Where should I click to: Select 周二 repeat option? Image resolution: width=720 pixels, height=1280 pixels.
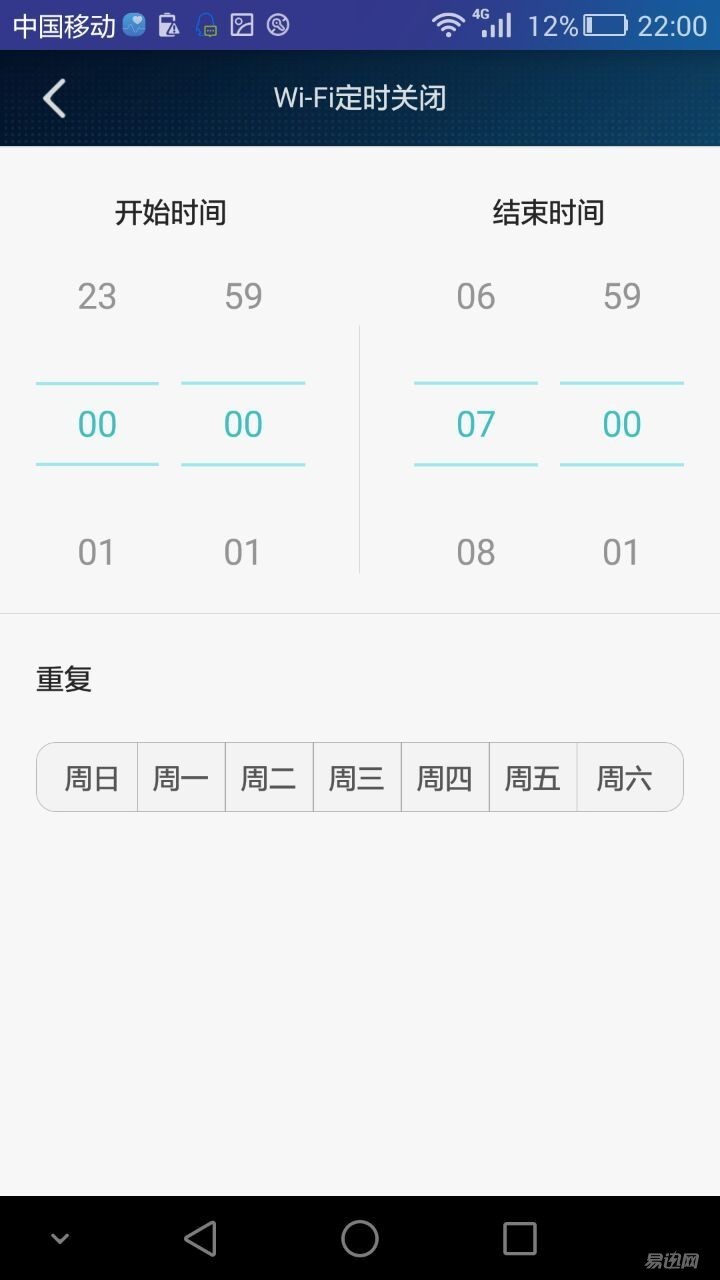268,777
